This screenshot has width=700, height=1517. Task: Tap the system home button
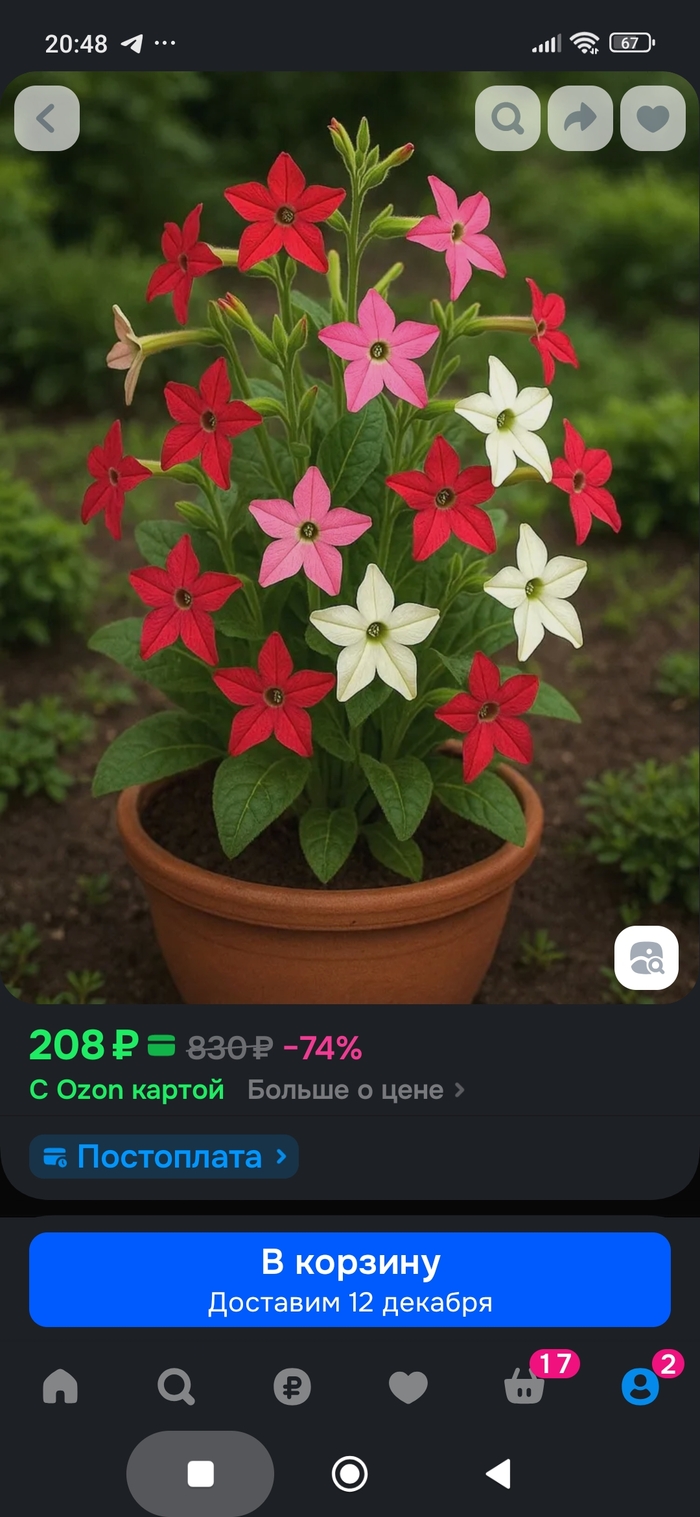coord(349,1474)
